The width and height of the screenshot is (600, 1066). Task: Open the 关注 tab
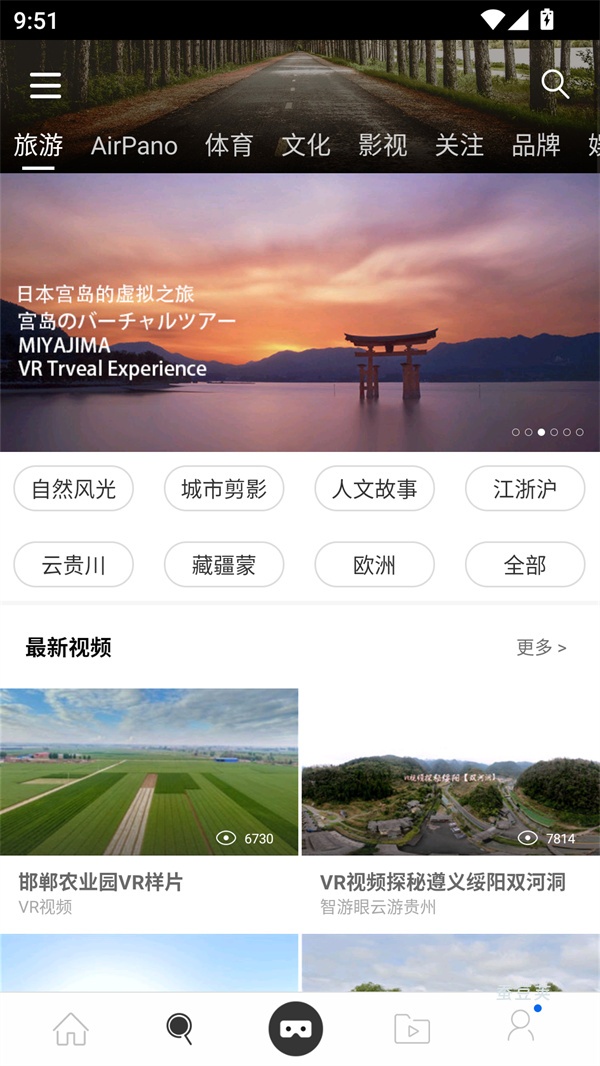(x=459, y=146)
